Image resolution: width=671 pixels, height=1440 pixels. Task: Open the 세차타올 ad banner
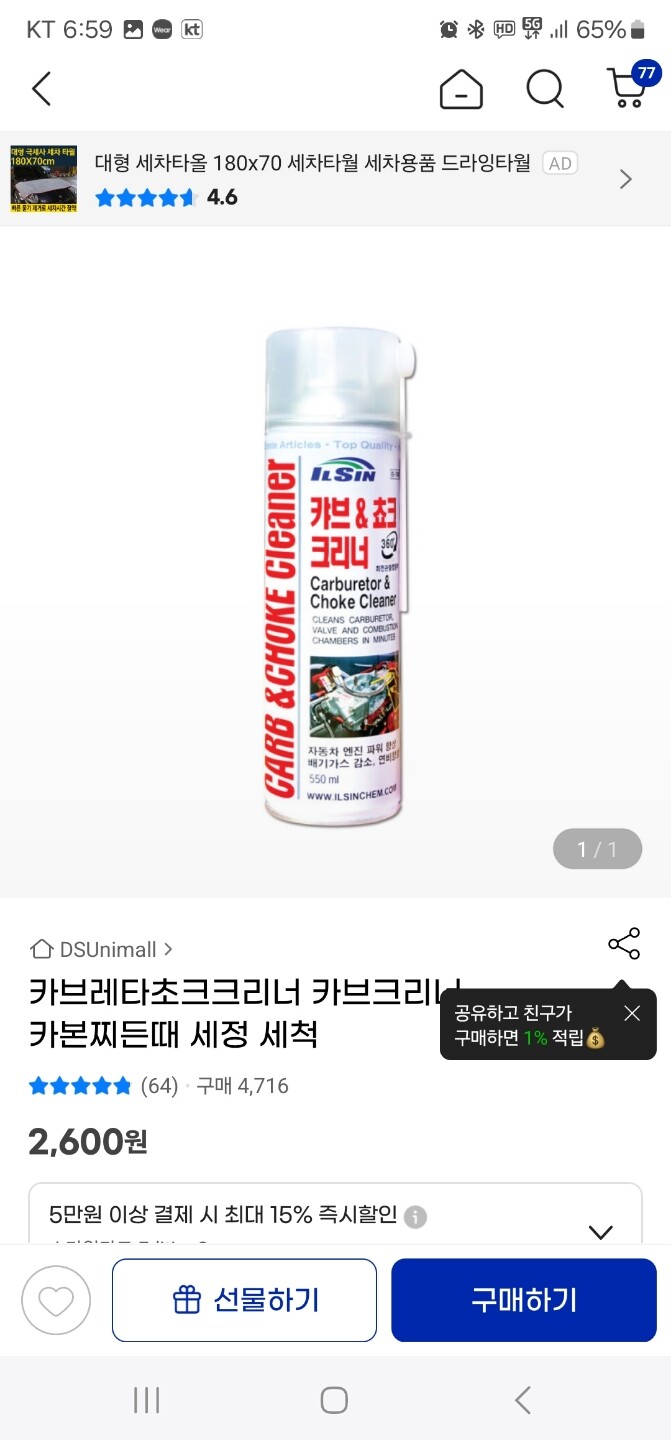pos(335,179)
